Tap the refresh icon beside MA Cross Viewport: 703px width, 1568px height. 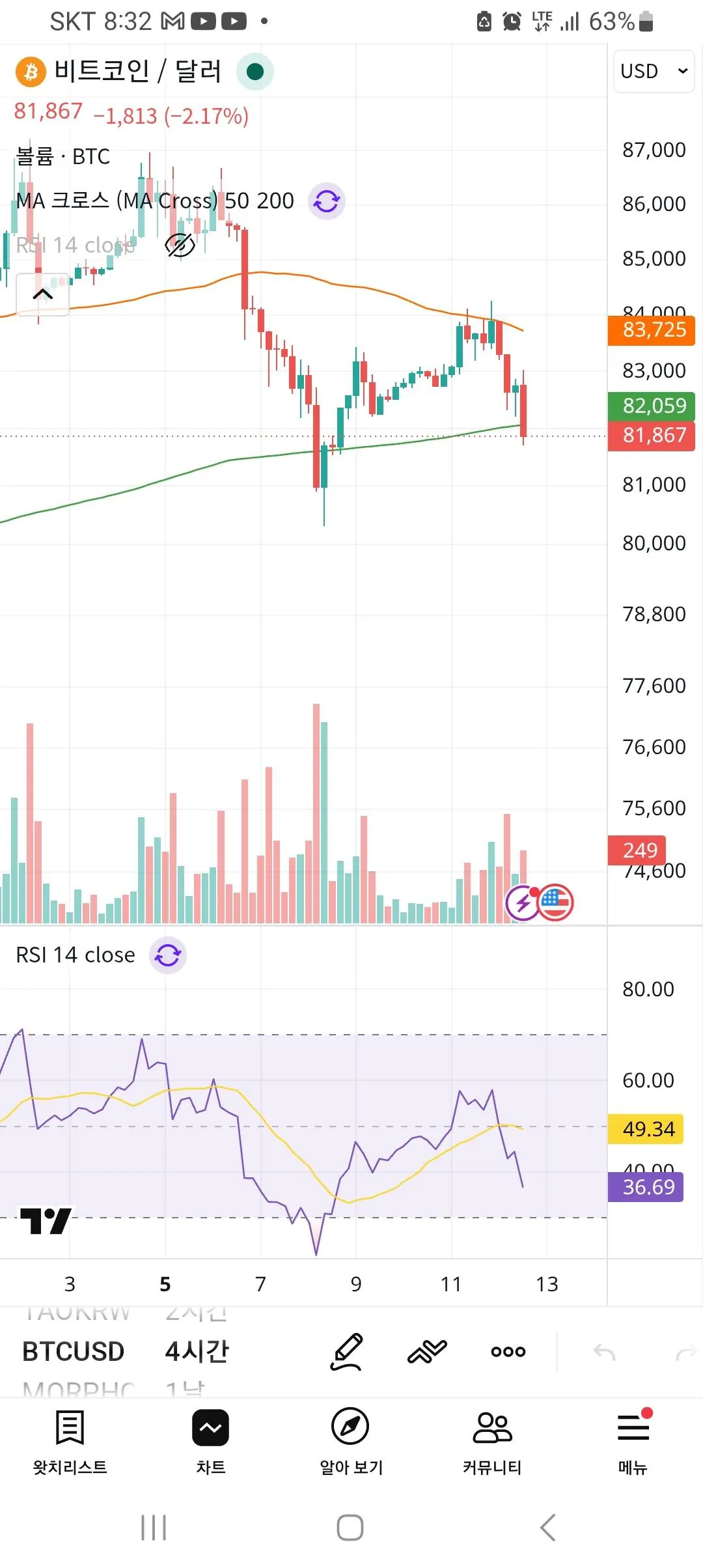coord(327,201)
